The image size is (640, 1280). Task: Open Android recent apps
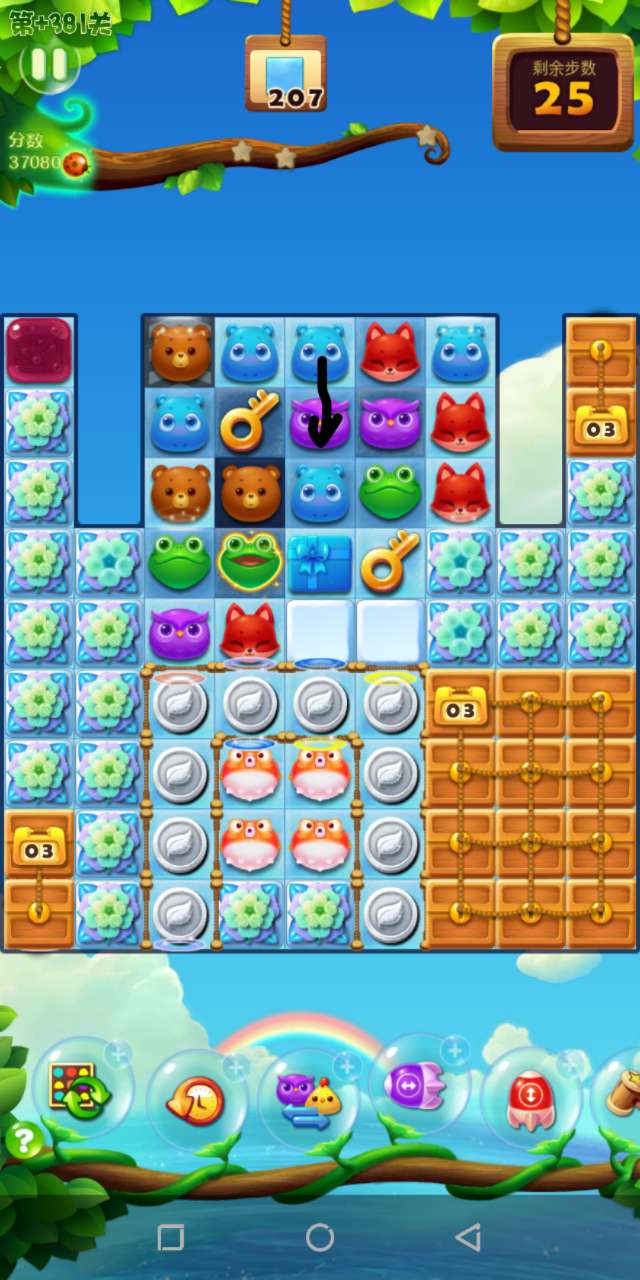pos(171,1238)
